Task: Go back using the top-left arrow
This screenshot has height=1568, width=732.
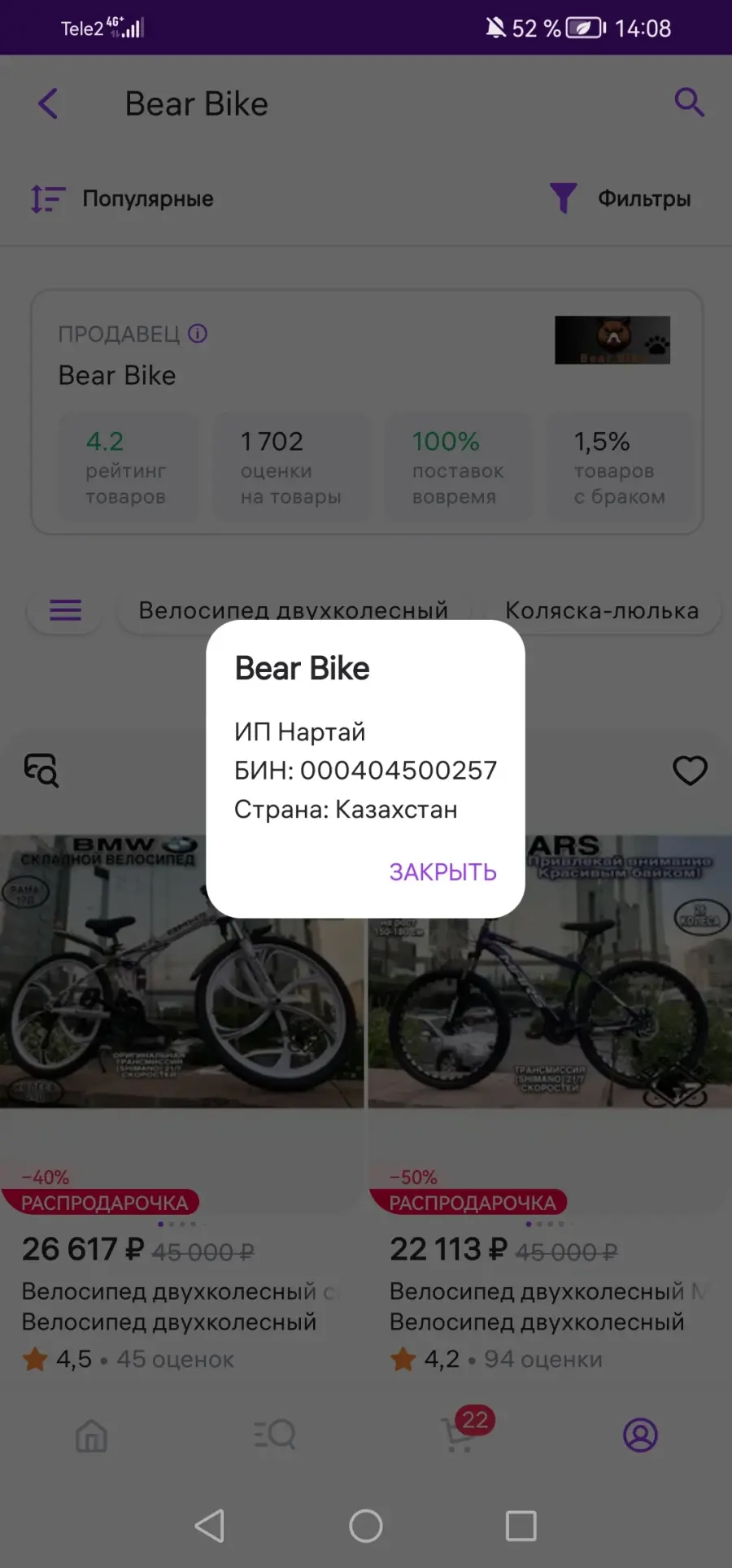Action: 49,103
